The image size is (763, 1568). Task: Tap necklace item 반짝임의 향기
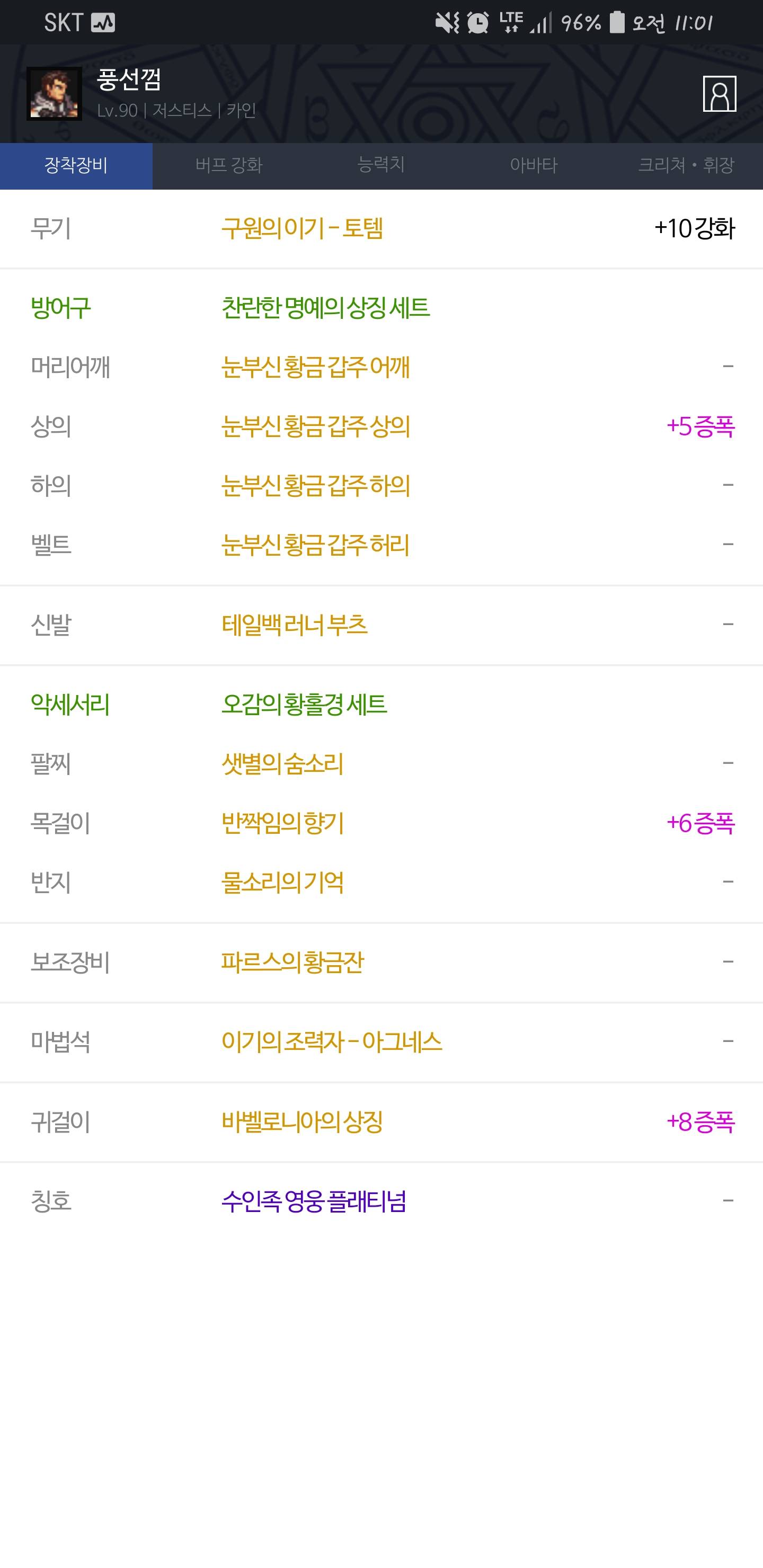(381, 823)
